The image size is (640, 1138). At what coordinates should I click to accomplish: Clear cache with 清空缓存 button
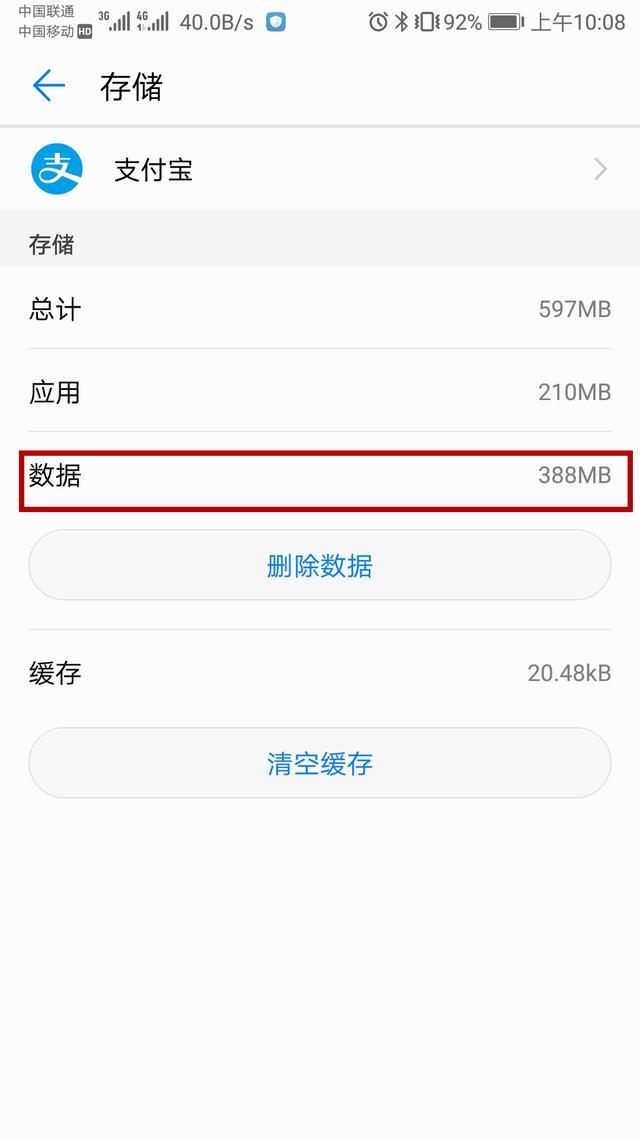(x=320, y=764)
